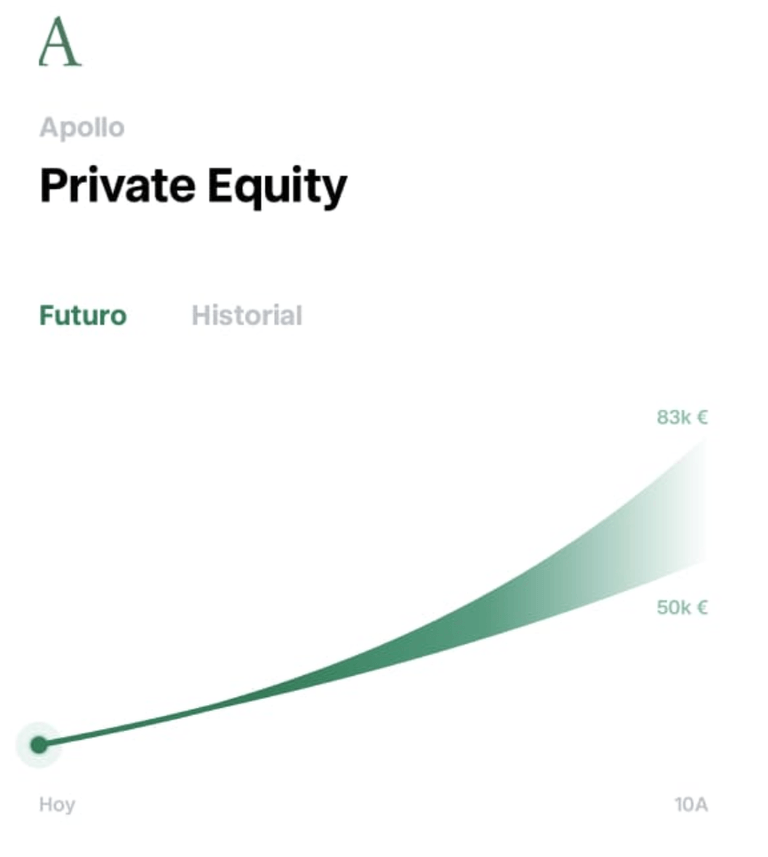Toggle to the Historial view
The image size is (768, 857).
[247, 315]
